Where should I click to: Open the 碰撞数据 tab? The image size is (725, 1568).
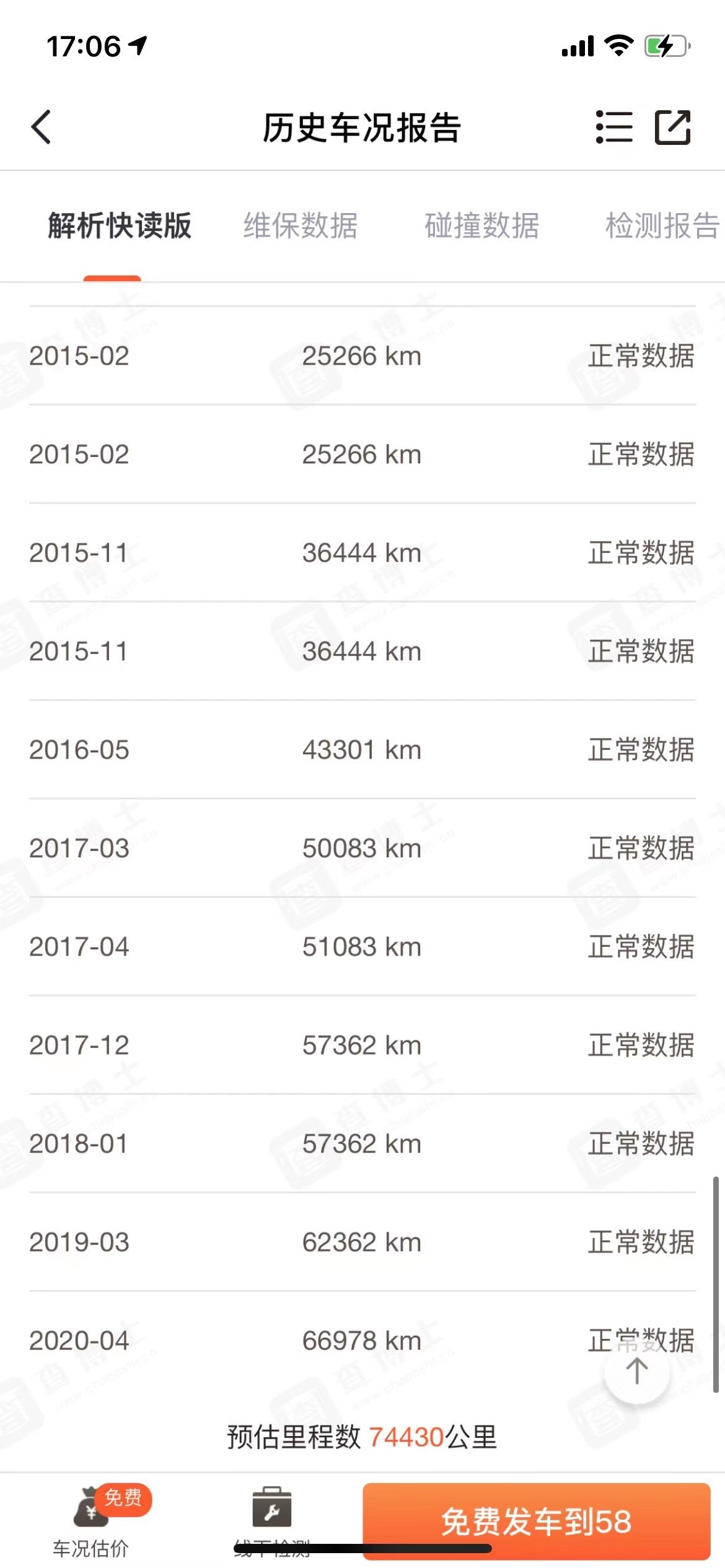pos(482,226)
